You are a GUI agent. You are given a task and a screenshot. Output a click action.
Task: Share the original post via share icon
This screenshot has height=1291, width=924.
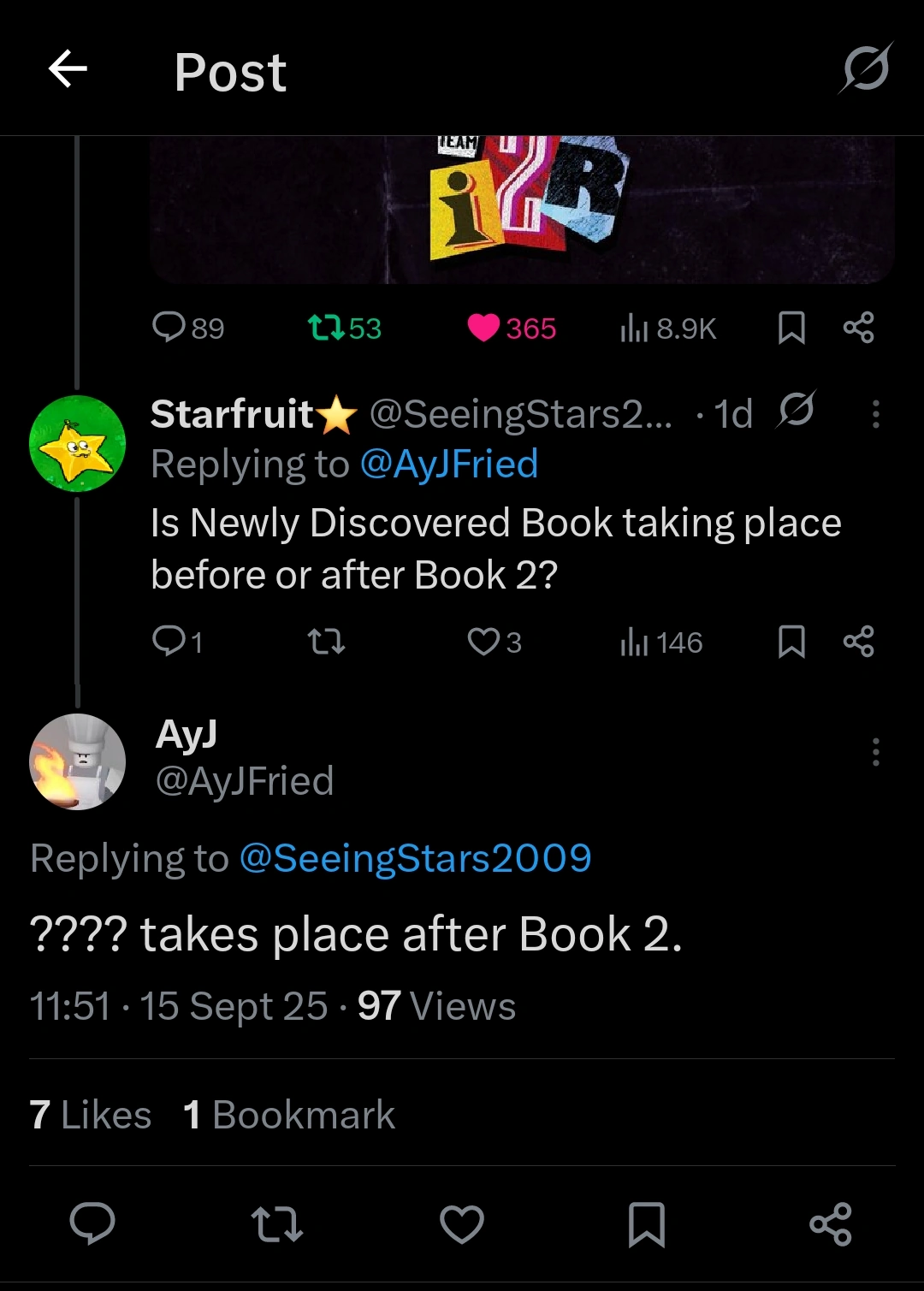point(858,328)
